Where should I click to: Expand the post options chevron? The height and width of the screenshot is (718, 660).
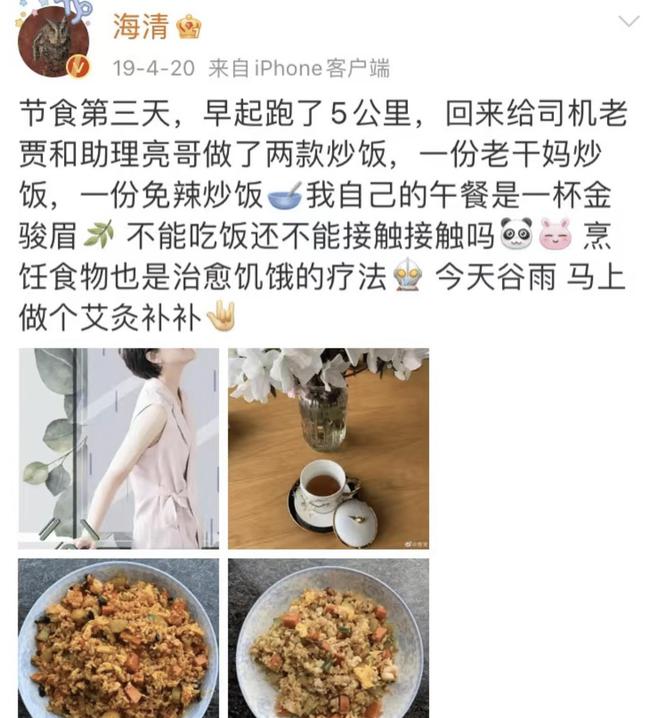(629, 21)
